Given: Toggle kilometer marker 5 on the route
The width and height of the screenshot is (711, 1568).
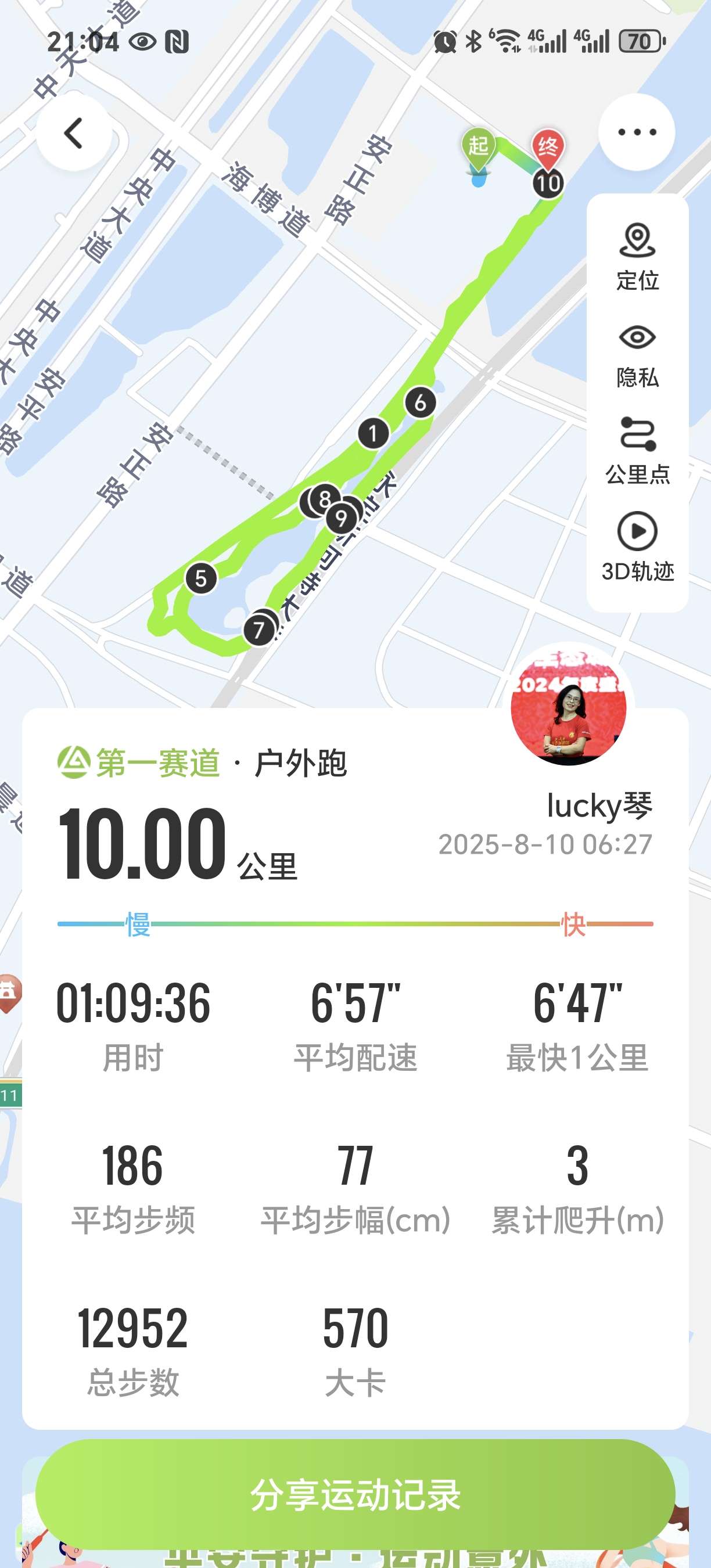Looking at the screenshot, I should click(x=201, y=580).
